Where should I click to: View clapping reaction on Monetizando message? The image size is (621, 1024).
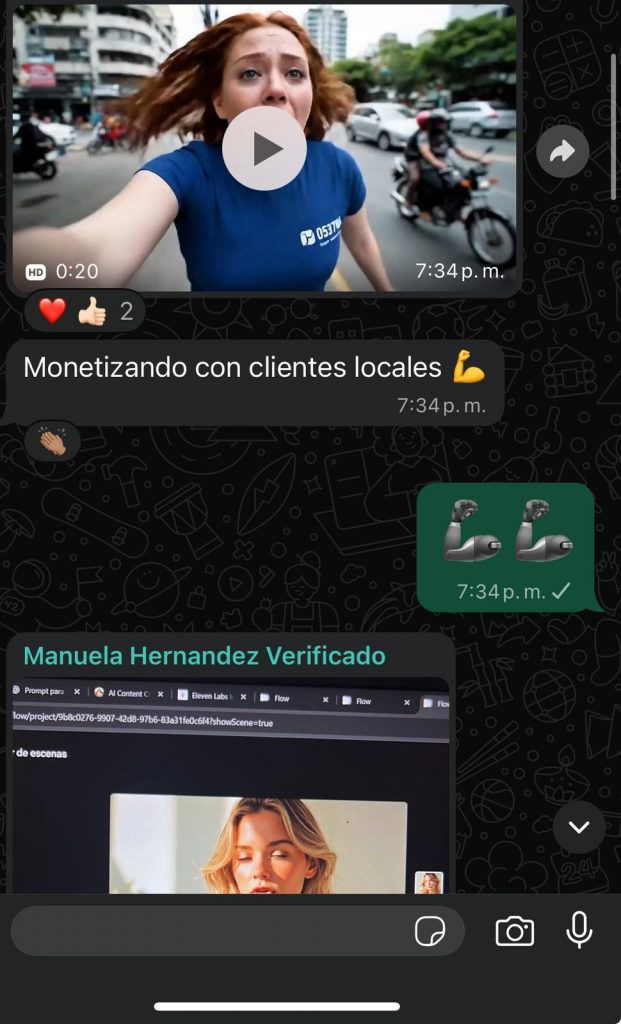coord(52,442)
